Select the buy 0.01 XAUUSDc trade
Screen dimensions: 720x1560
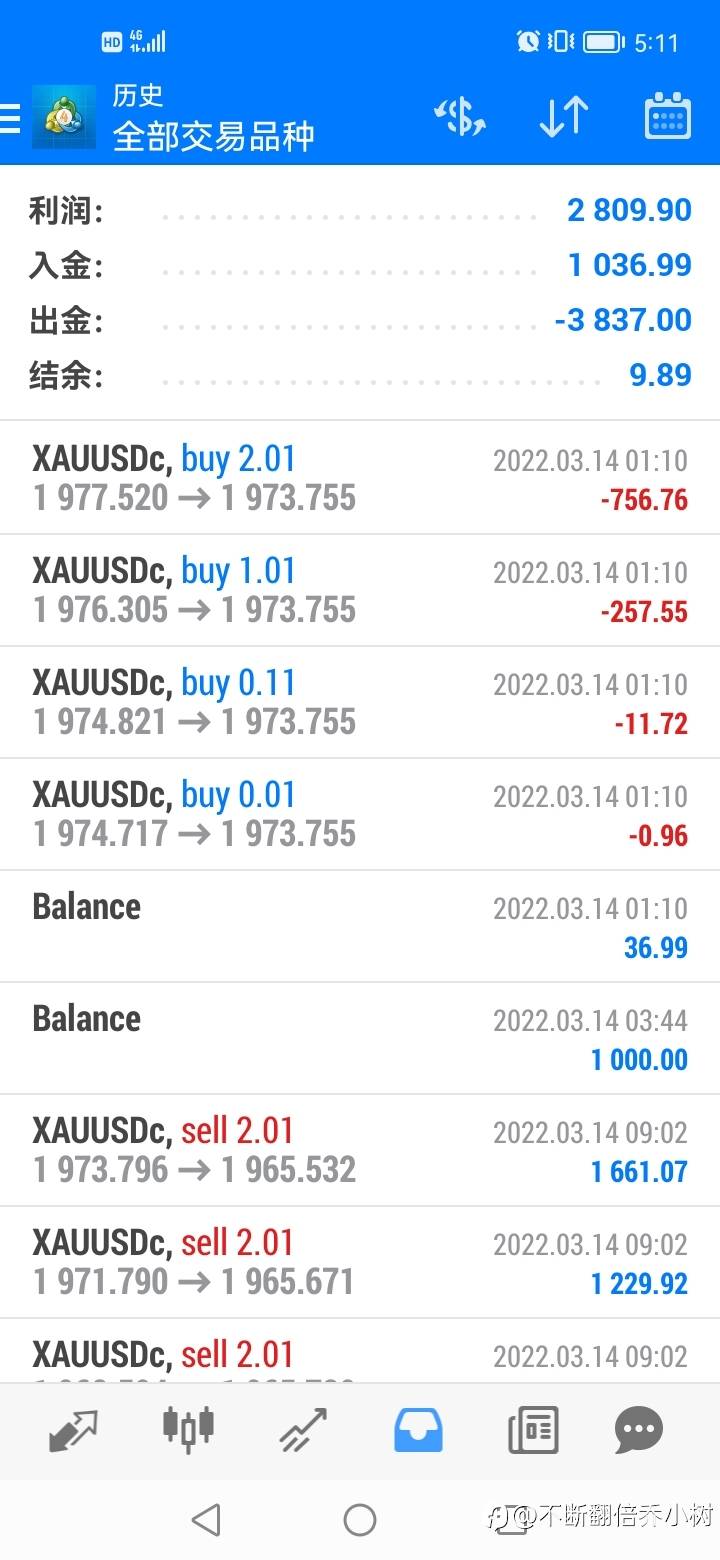(360, 814)
